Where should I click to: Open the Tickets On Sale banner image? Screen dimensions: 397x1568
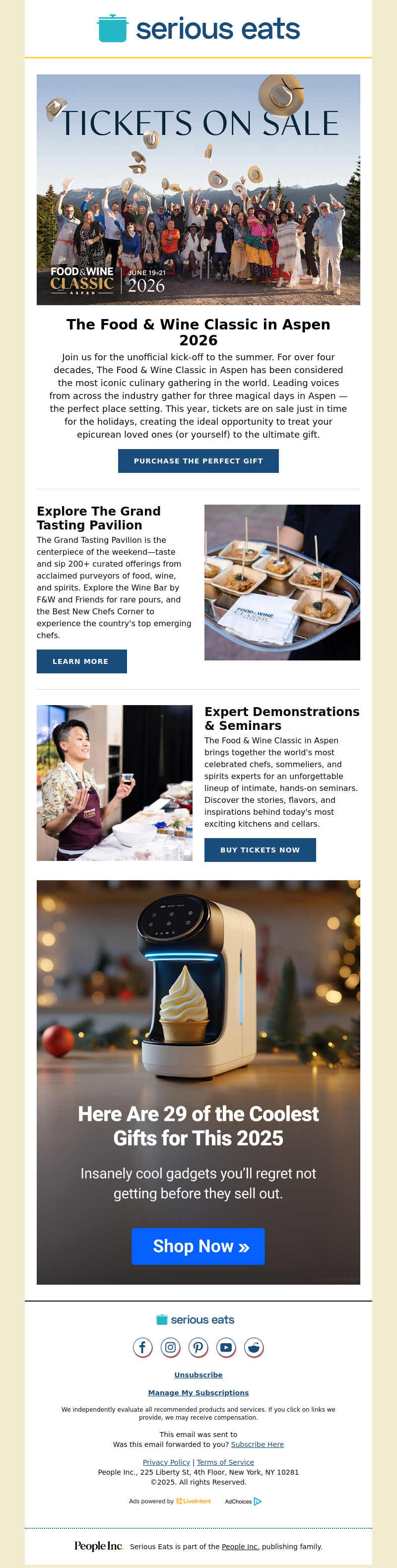(x=198, y=190)
